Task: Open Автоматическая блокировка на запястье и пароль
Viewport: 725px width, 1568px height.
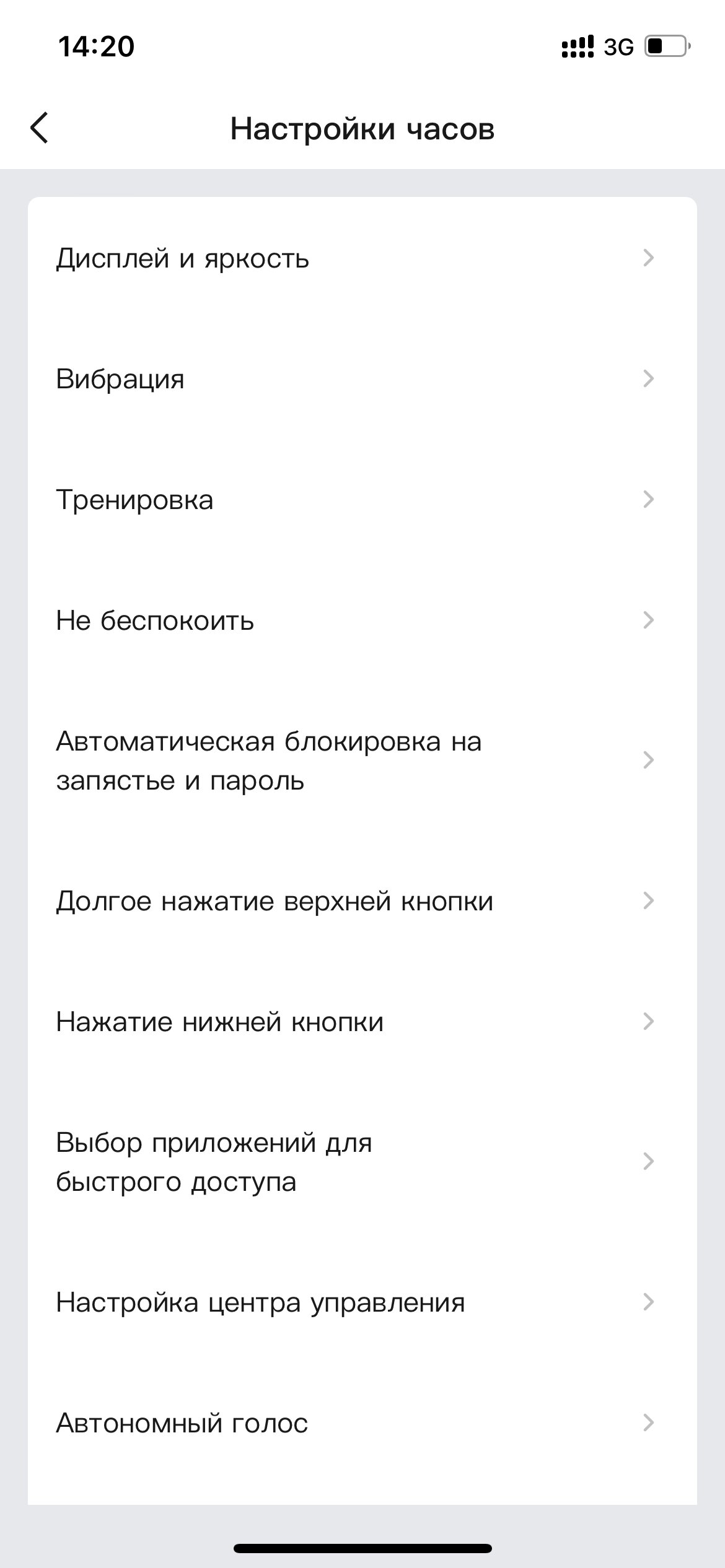Action: coord(362,760)
